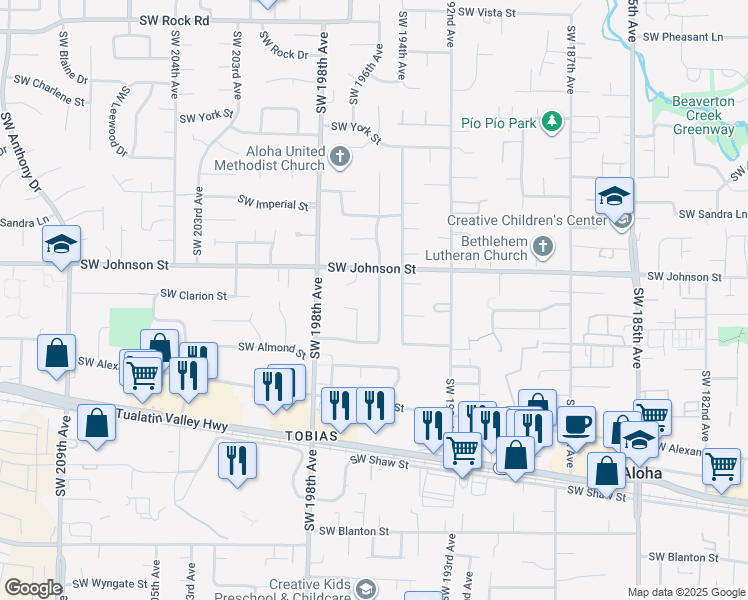Open the Aloha United Methodist Church marker
This screenshot has width=748, height=600.
point(340,156)
